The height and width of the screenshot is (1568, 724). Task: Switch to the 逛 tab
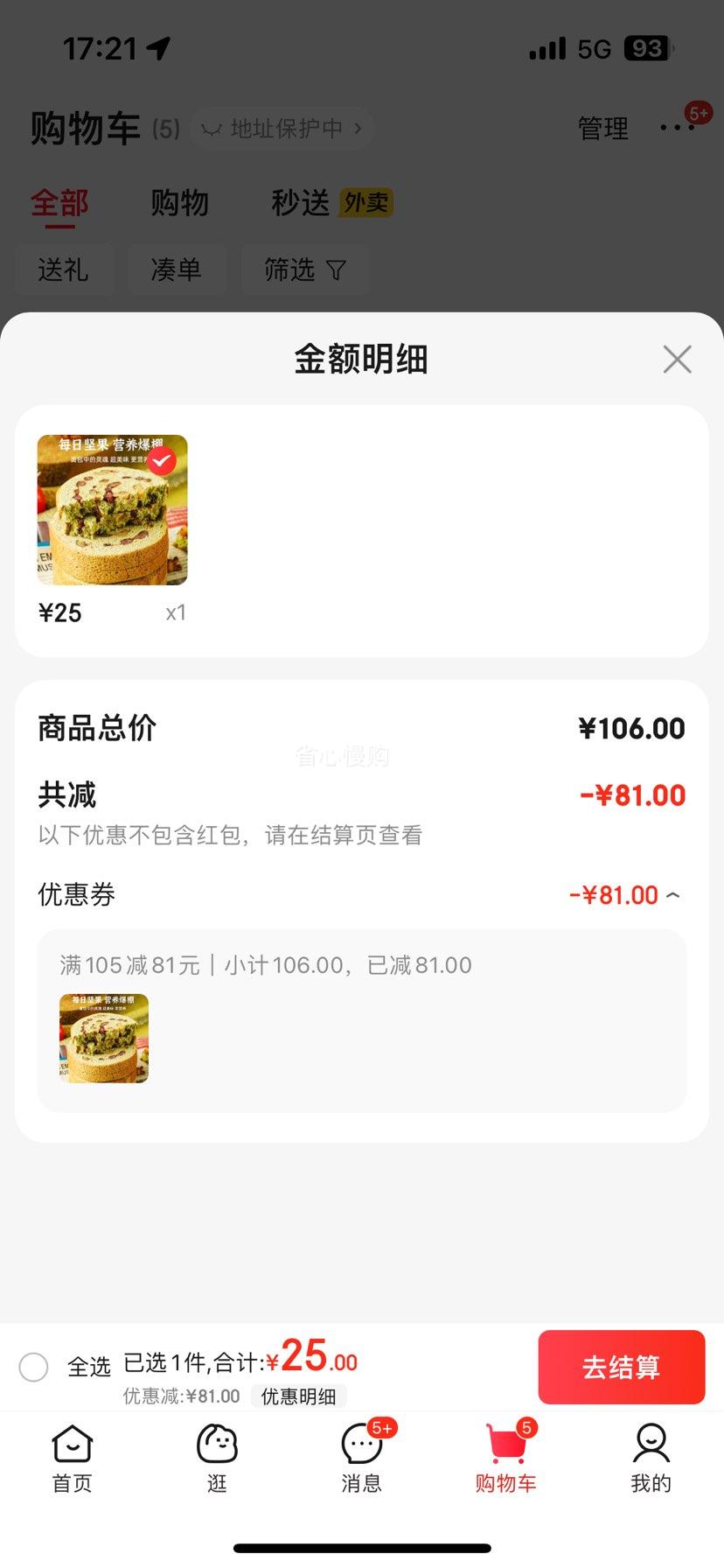coord(217,1459)
